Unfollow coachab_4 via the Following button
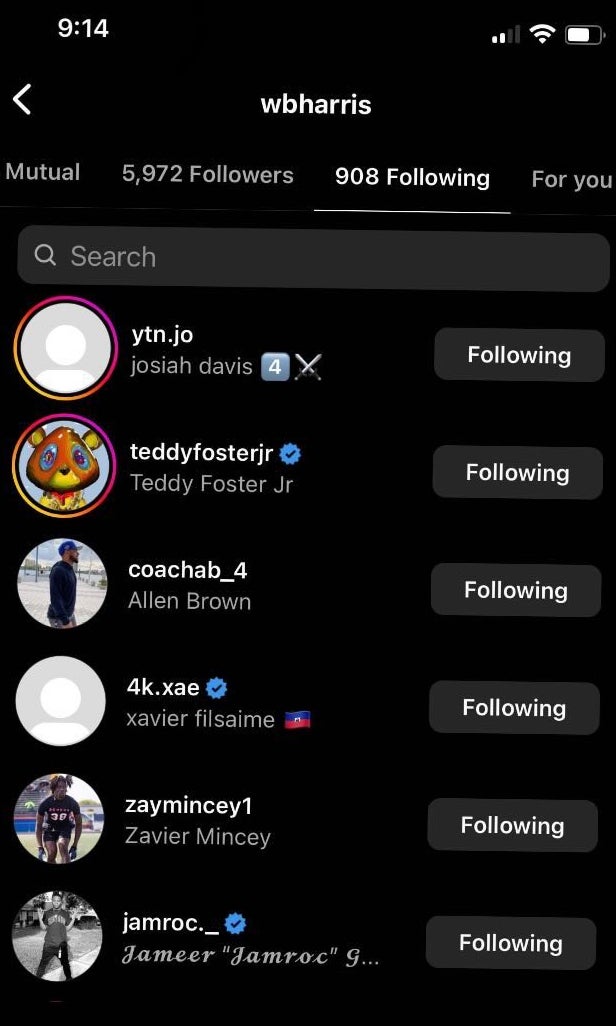This screenshot has height=1026, width=616. click(x=515, y=590)
